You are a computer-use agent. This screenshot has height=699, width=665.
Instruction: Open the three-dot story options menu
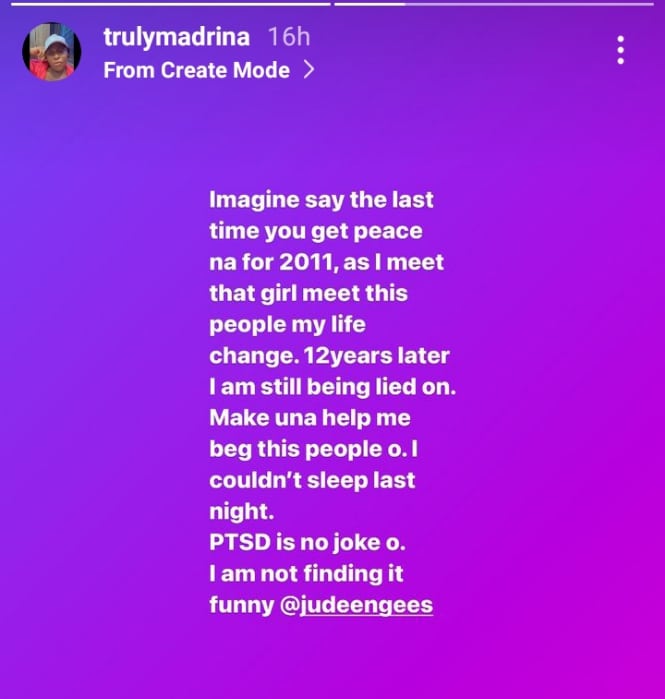point(621,50)
